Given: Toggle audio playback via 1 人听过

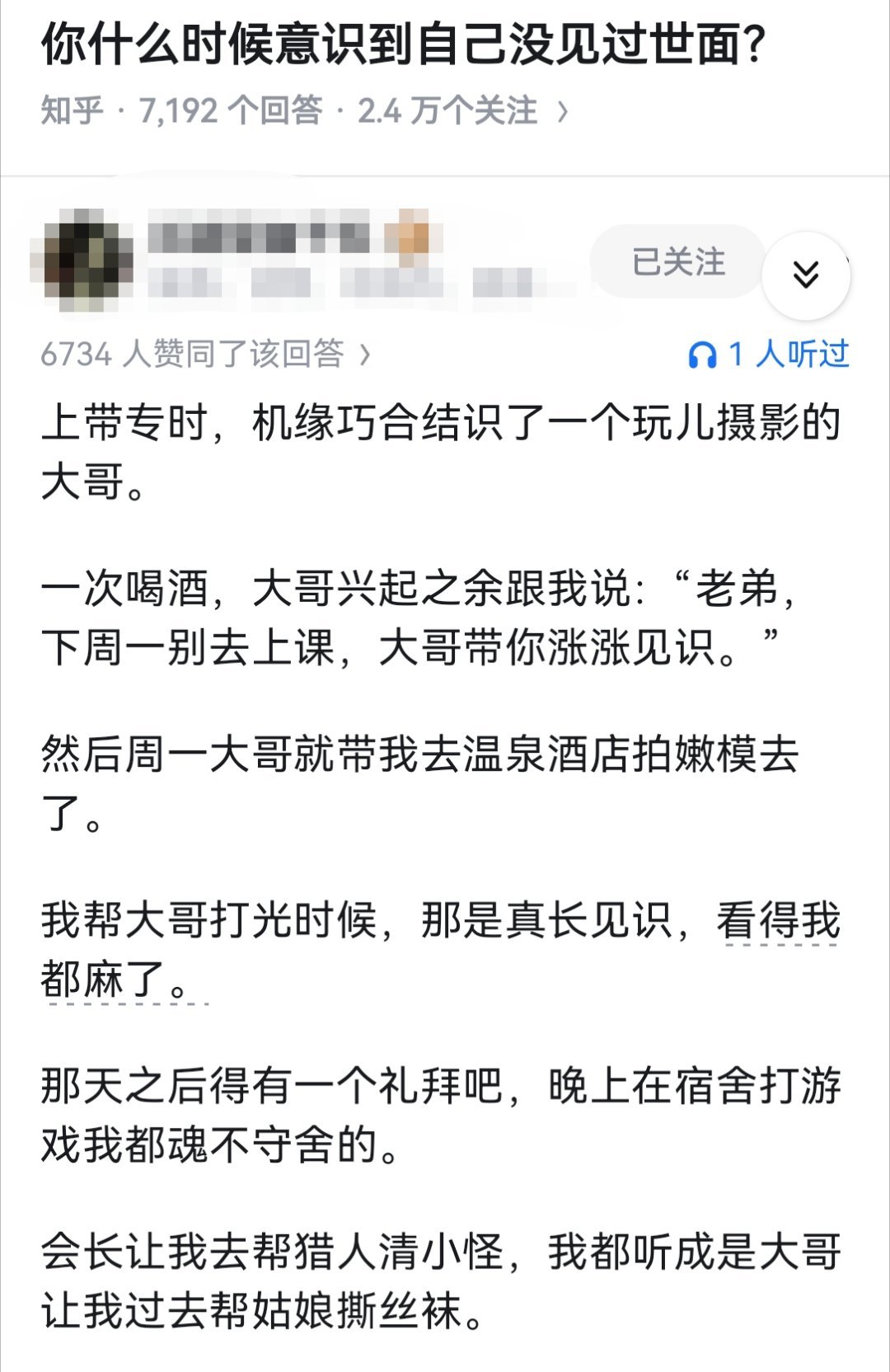Looking at the screenshot, I should (x=775, y=354).
